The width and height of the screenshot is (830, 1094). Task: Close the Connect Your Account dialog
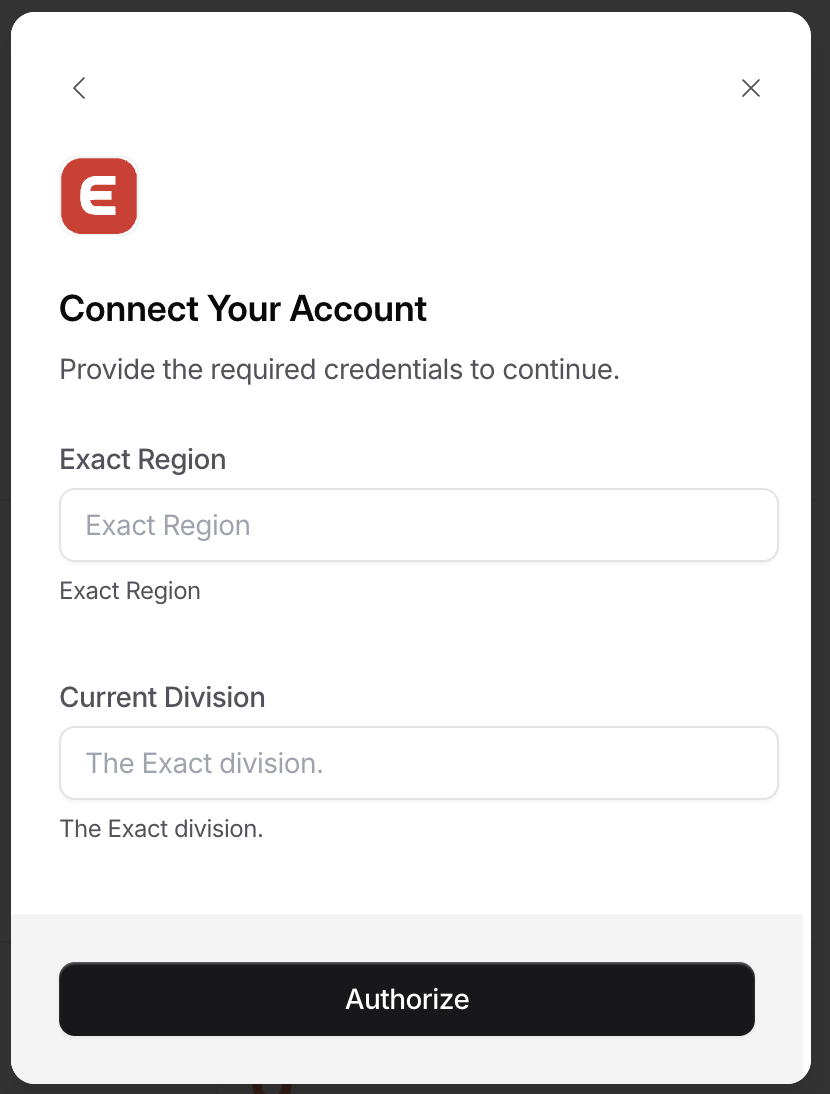tap(751, 88)
